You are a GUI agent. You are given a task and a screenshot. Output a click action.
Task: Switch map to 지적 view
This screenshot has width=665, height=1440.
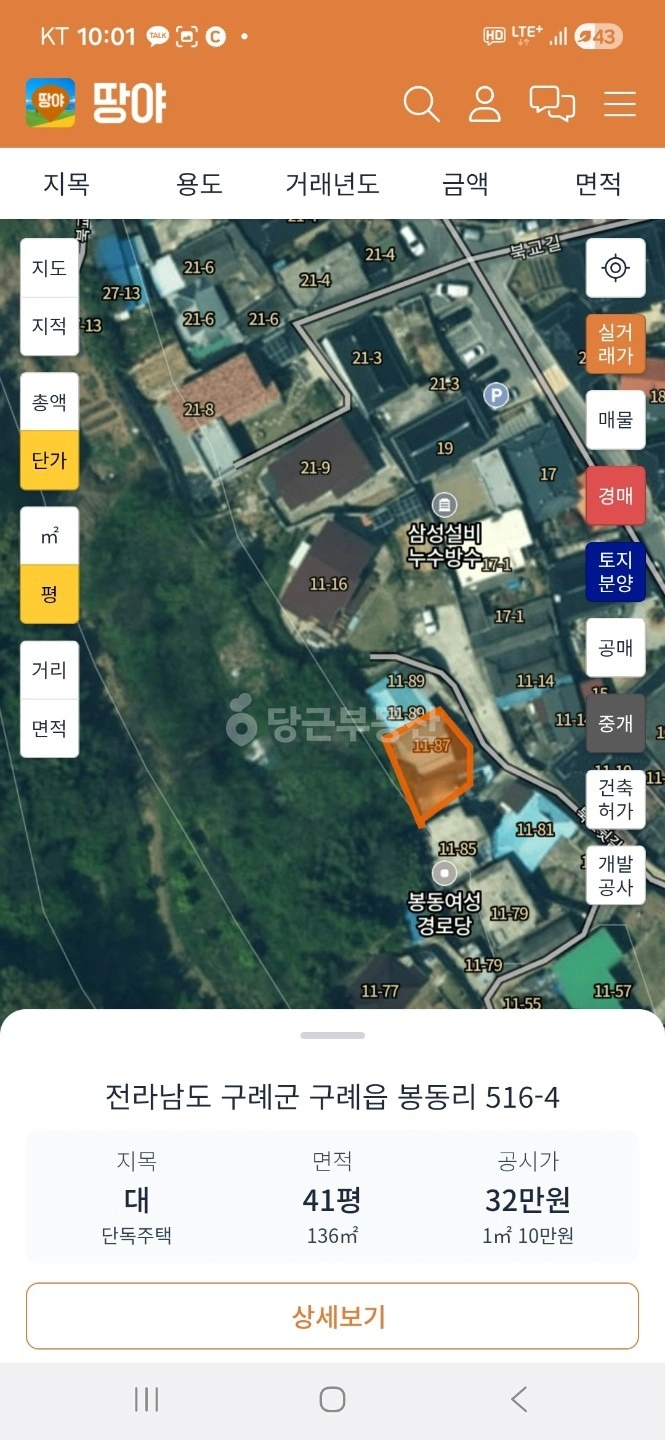pos(49,326)
